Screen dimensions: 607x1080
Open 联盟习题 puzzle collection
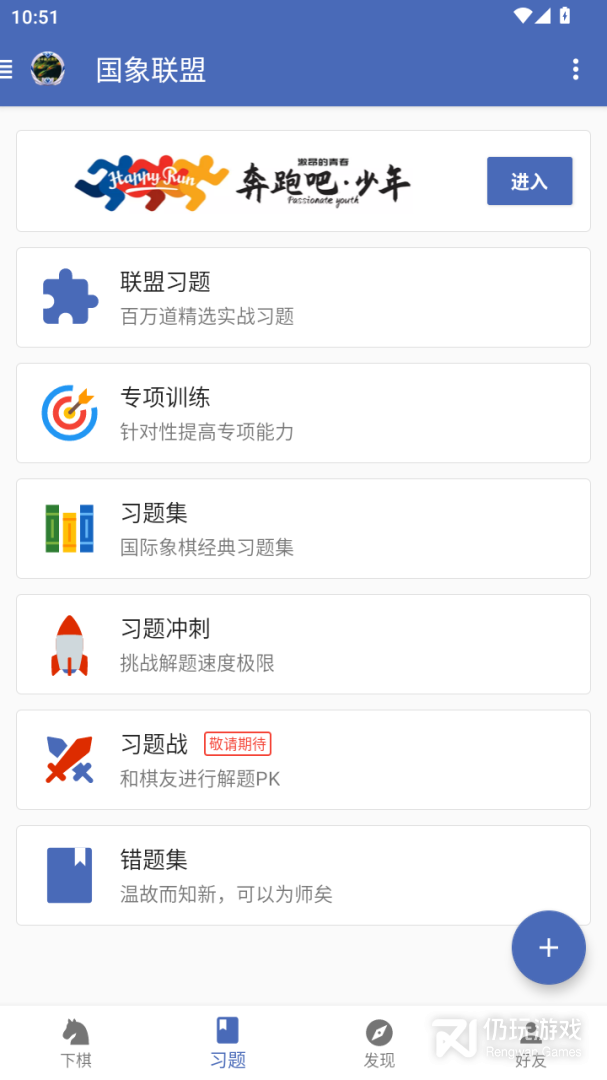[303, 298]
